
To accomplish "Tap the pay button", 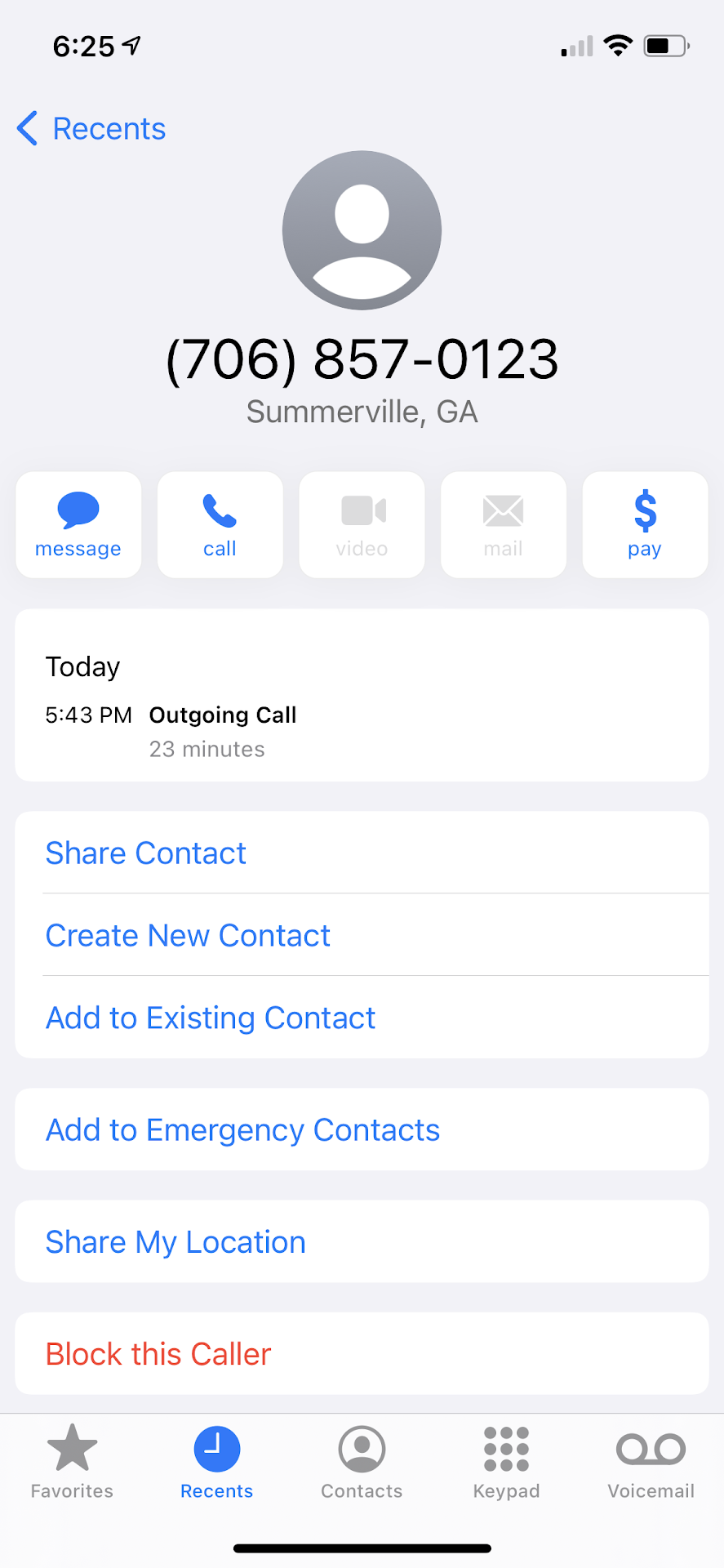I will click(645, 524).
